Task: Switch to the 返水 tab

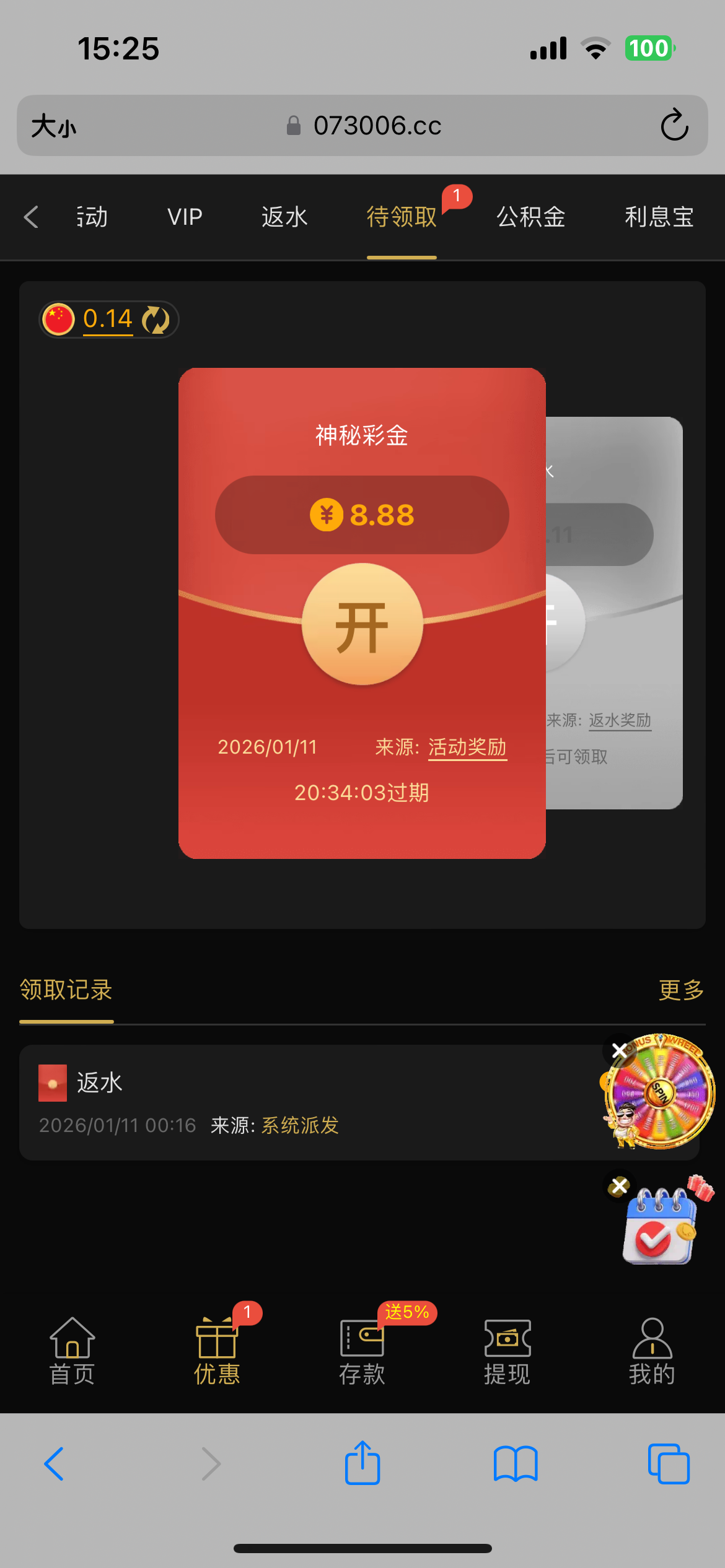Action: tap(284, 217)
